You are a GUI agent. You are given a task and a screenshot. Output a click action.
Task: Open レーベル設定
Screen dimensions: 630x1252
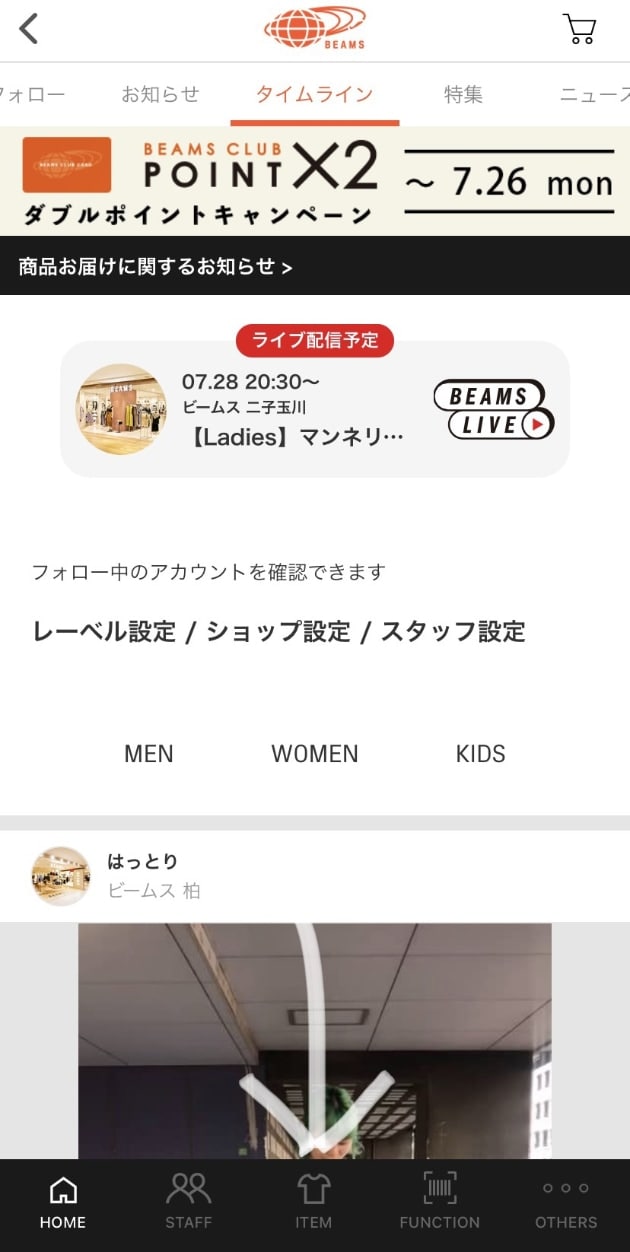tap(104, 632)
